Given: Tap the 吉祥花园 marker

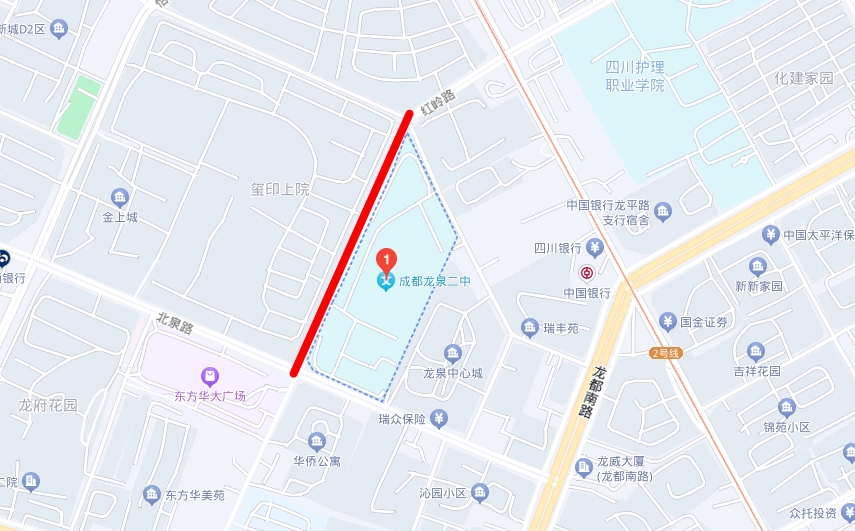Looking at the screenshot, I should (x=757, y=351).
